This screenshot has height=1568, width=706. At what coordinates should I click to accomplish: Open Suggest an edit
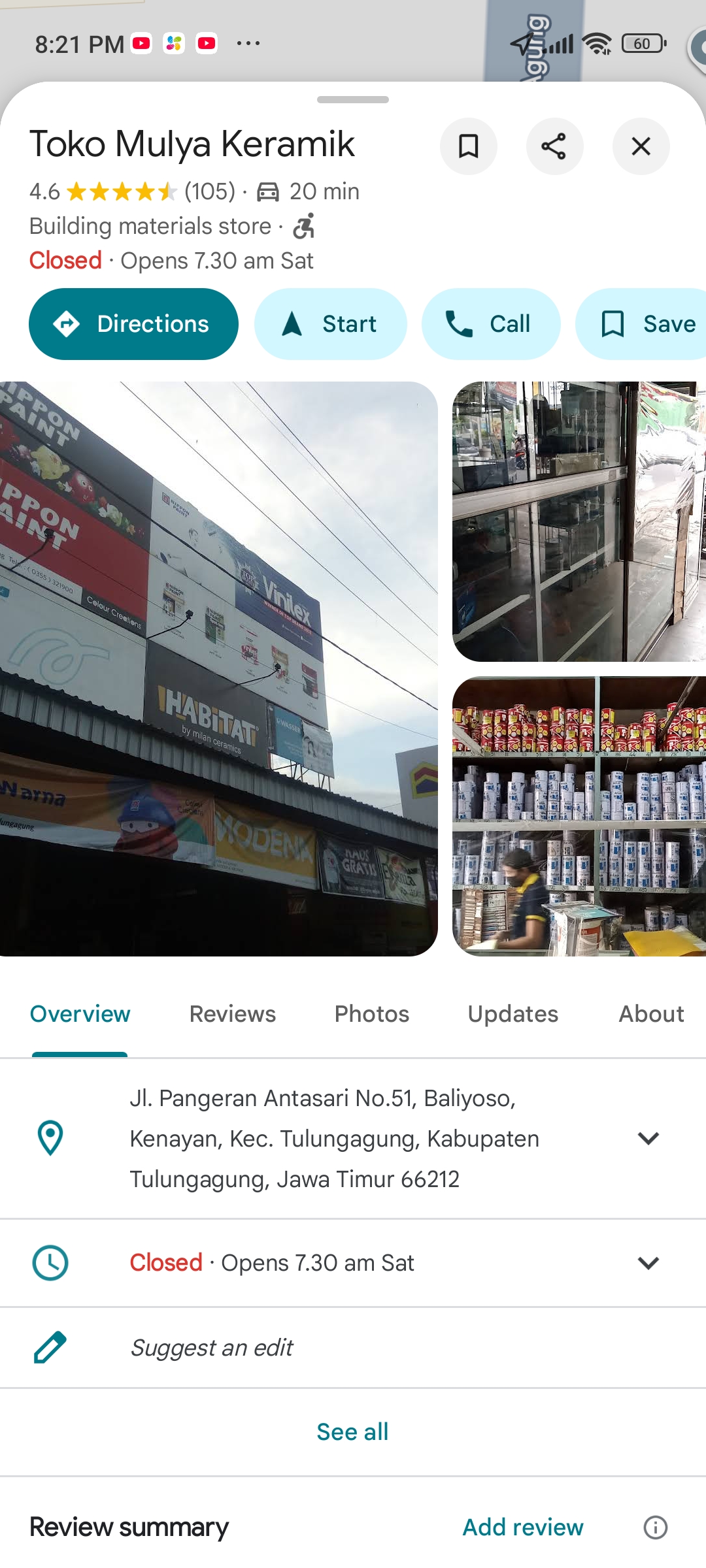pyautogui.click(x=353, y=1348)
